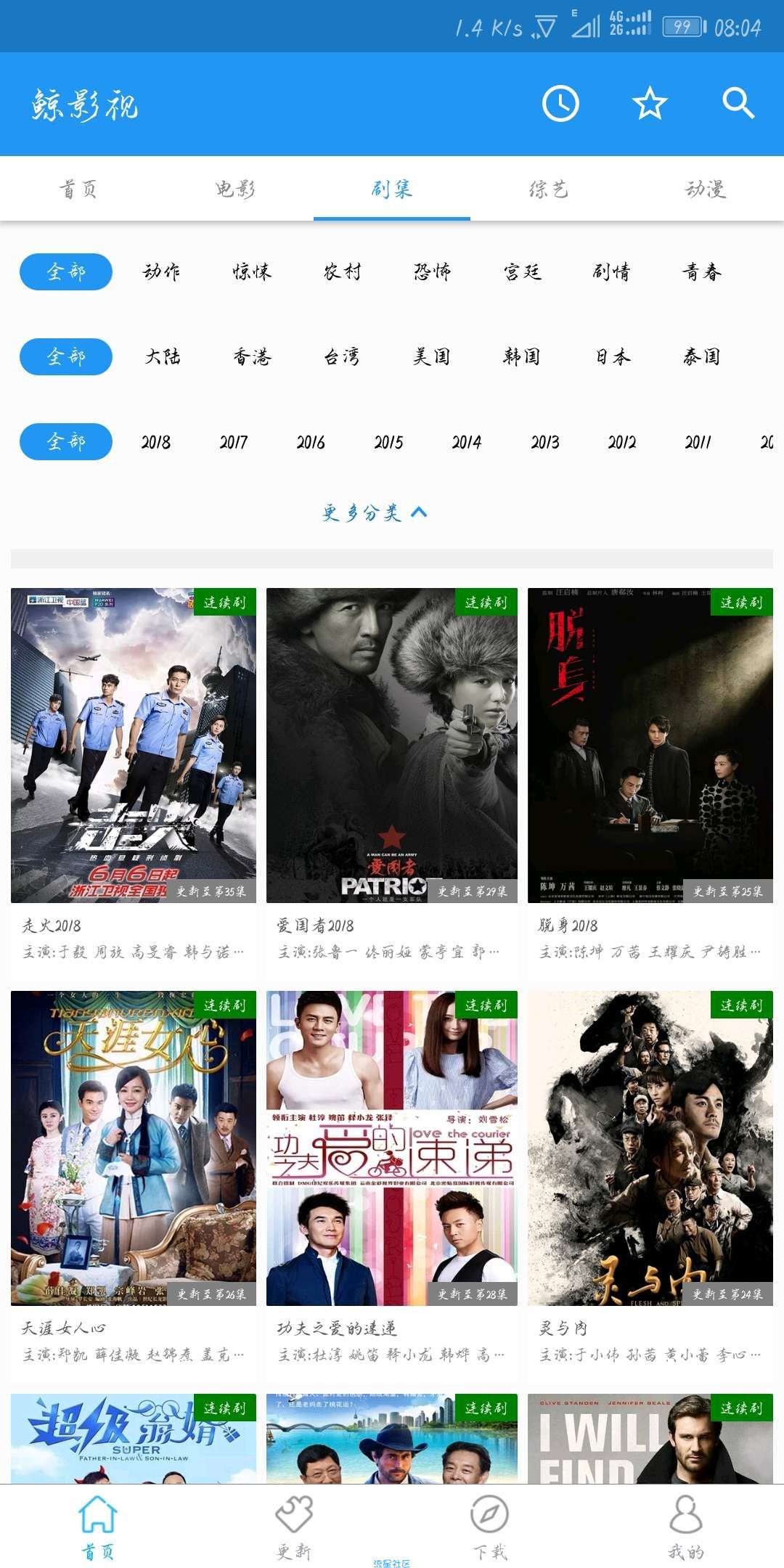Image resolution: width=784 pixels, height=1568 pixels.
Task: Switch to the 综艺 tab
Action: tap(549, 189)
